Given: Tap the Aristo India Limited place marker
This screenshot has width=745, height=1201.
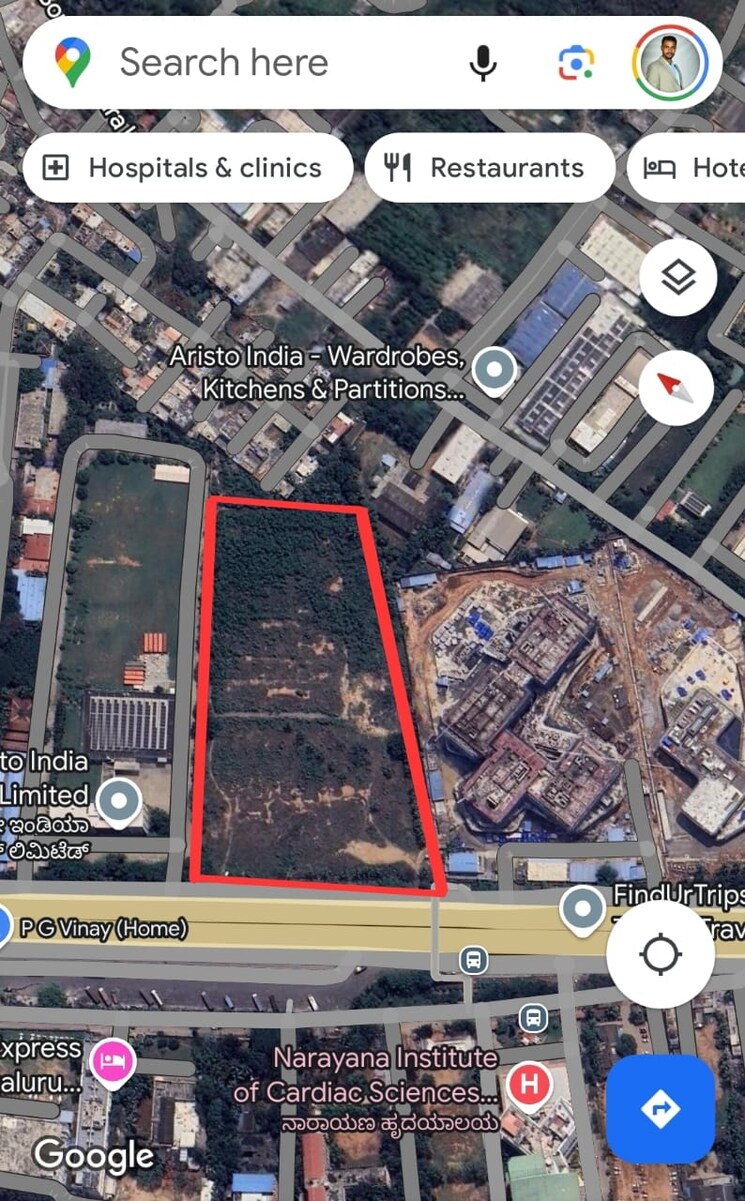Looking at the screenshot, I should point(121,801).
